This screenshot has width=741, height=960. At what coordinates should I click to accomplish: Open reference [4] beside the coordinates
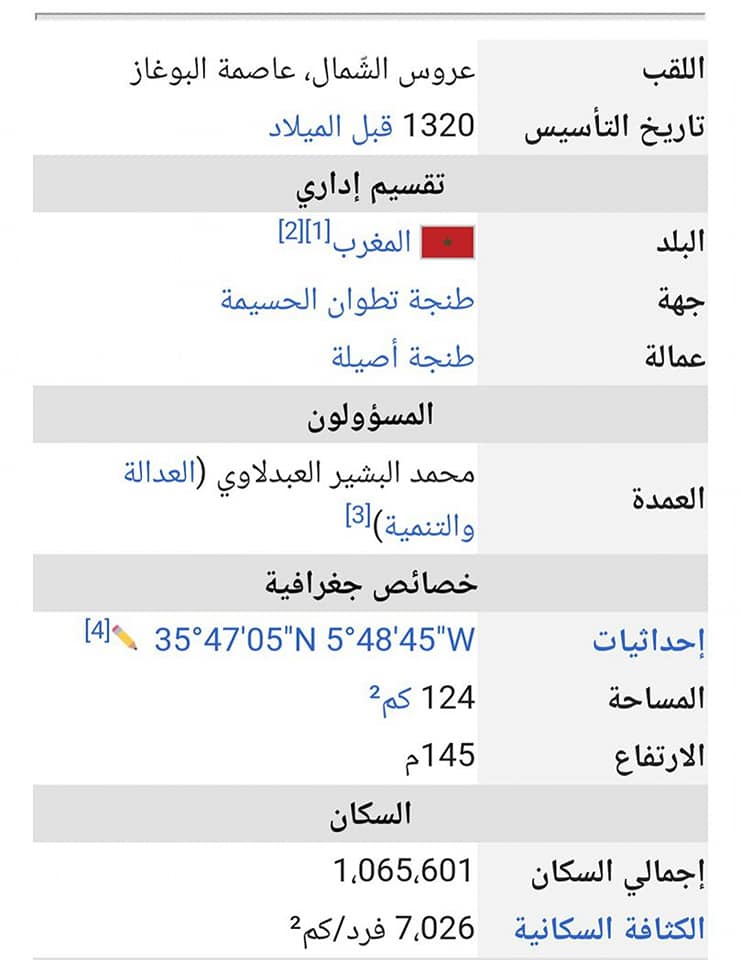(x=97, y=631)
